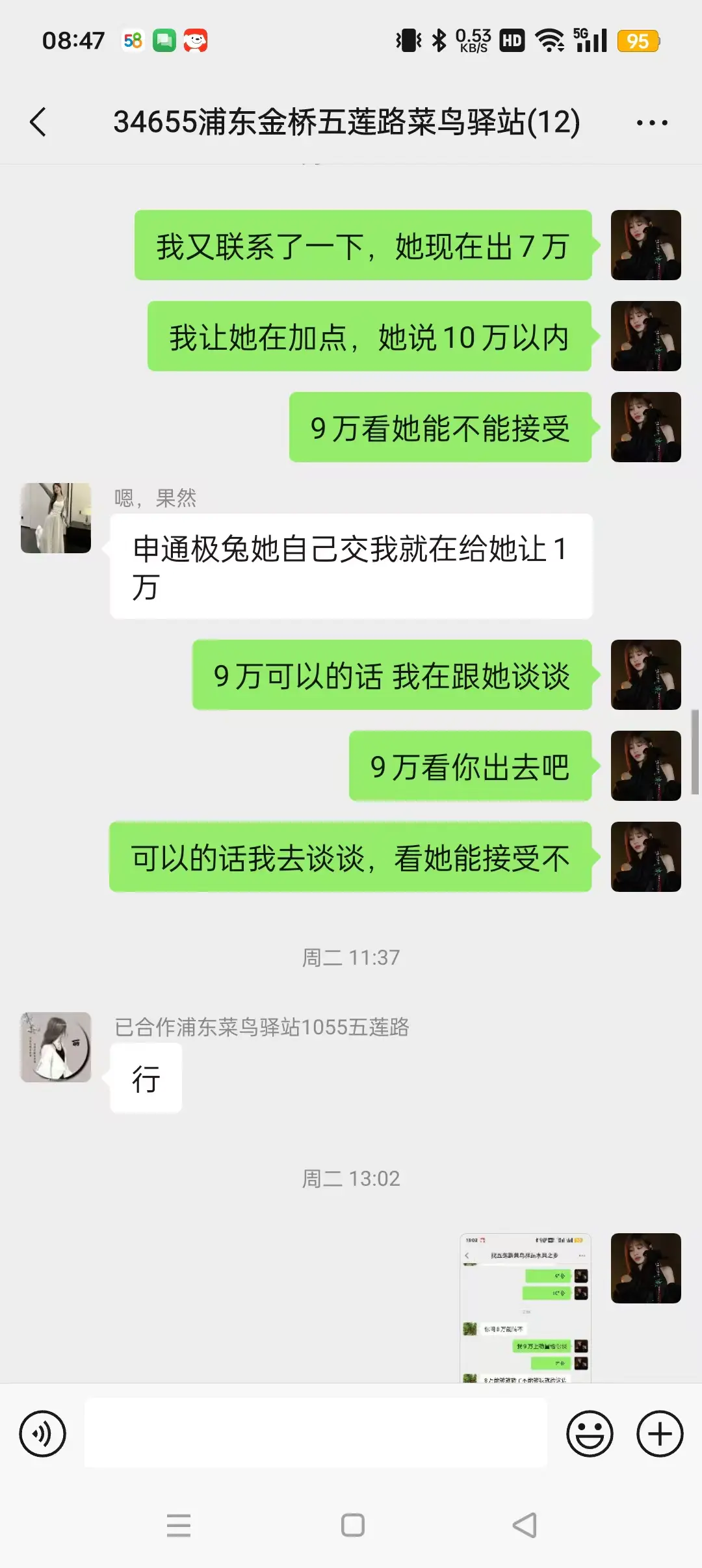
Task: Open the chat info three-dot menu
Action: [651, 122]
